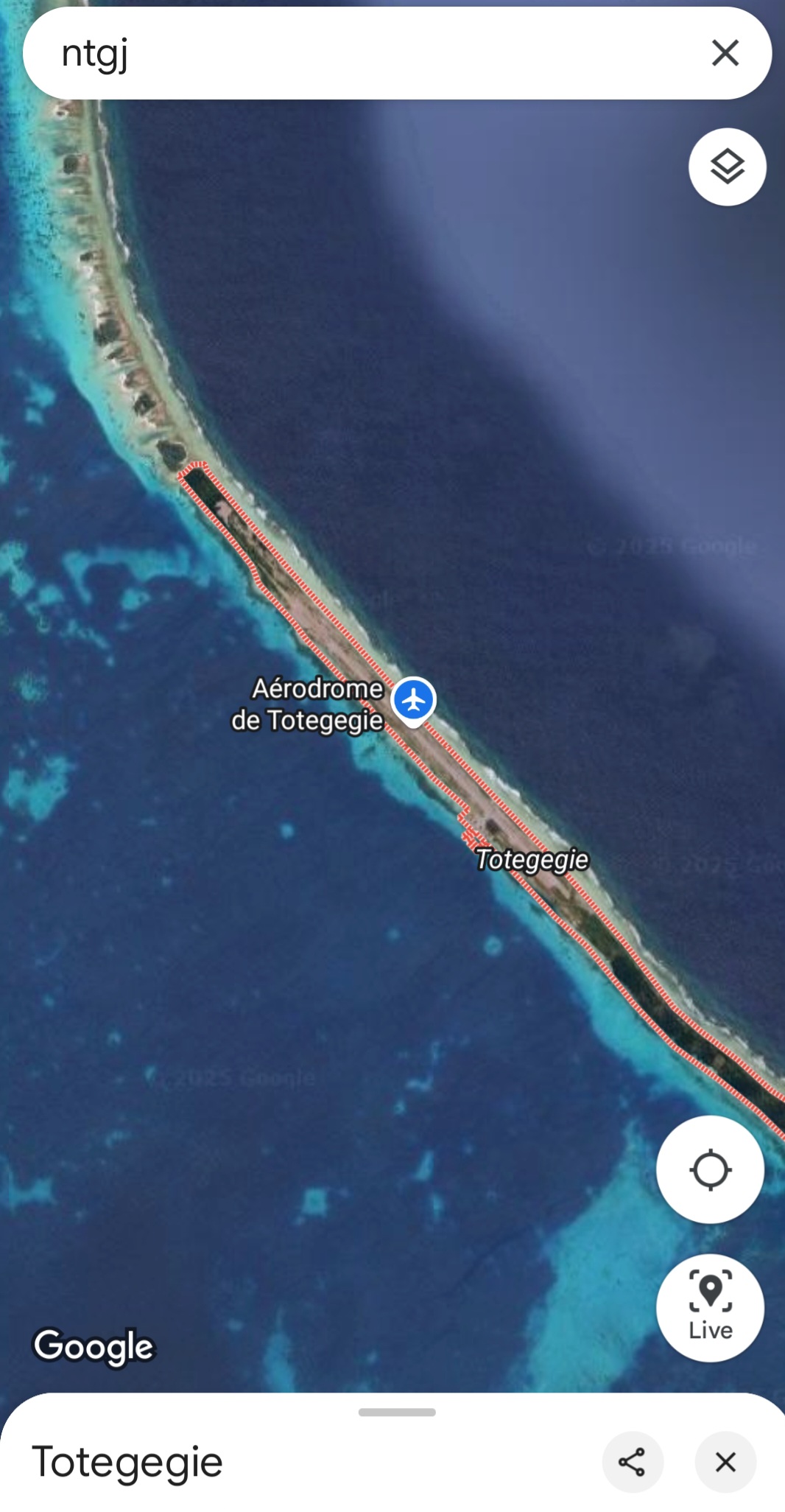Clear the ntgj search query
The image size is (785, 1512).
click(725, 53)
